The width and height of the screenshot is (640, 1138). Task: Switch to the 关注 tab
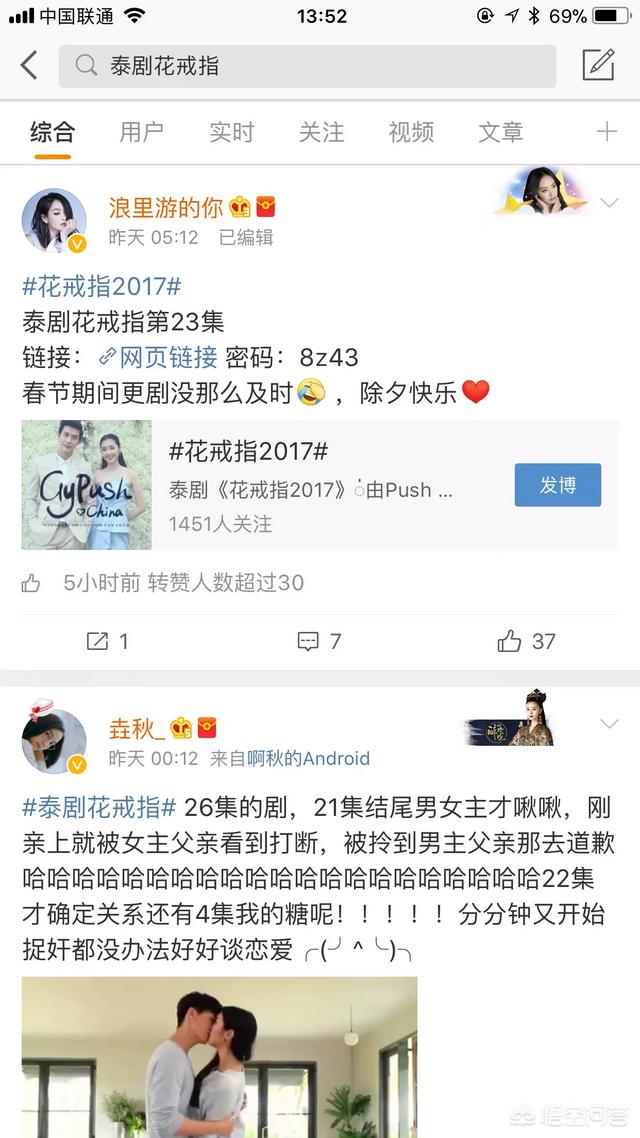[321, 132]
